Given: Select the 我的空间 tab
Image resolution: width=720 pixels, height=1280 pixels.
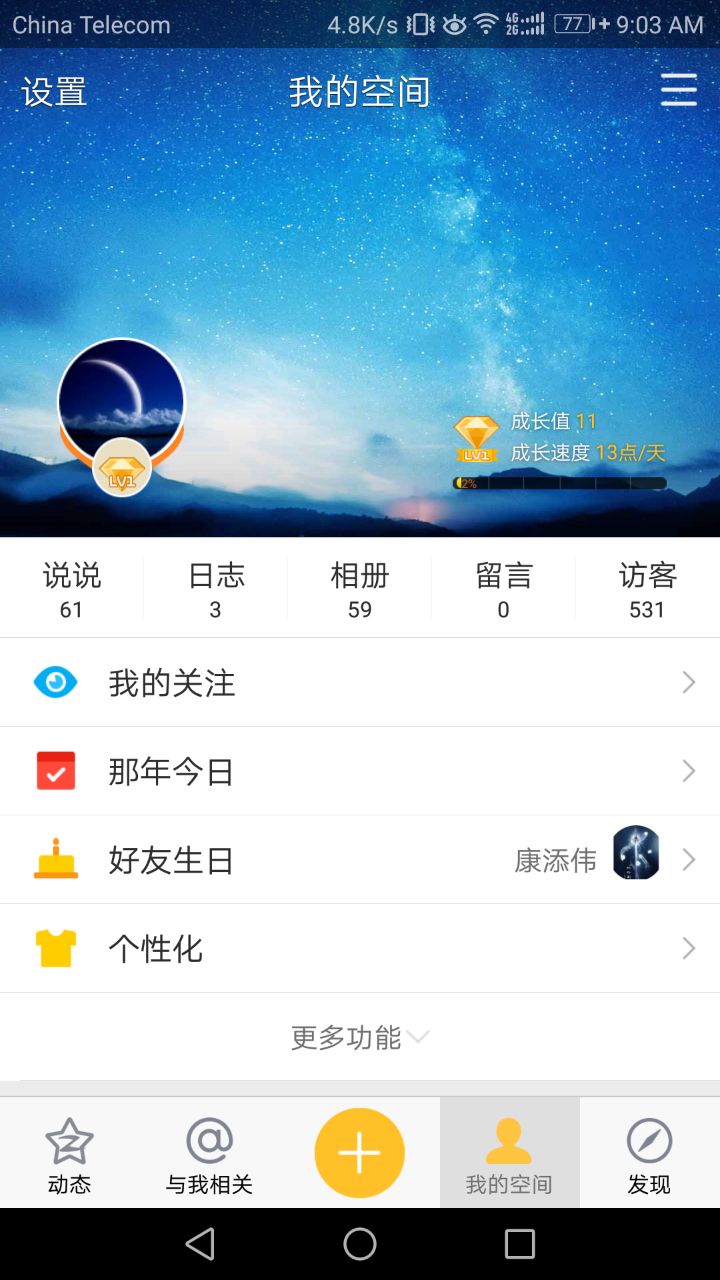Looking at the screenshot, I should coord(509,1155).
